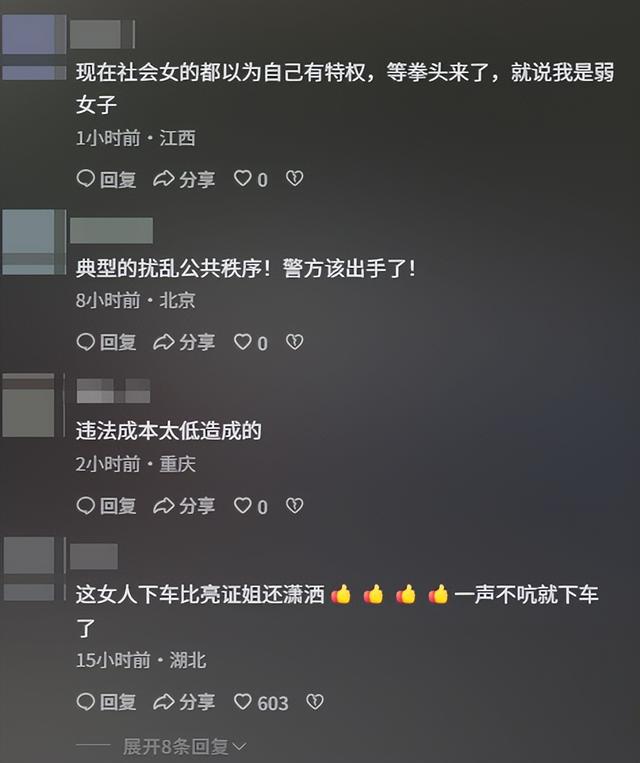Viewport: 640px width, 763px height.
Task: Reply to the 江西 comment about 弱女子
Action: pos(106,179)
